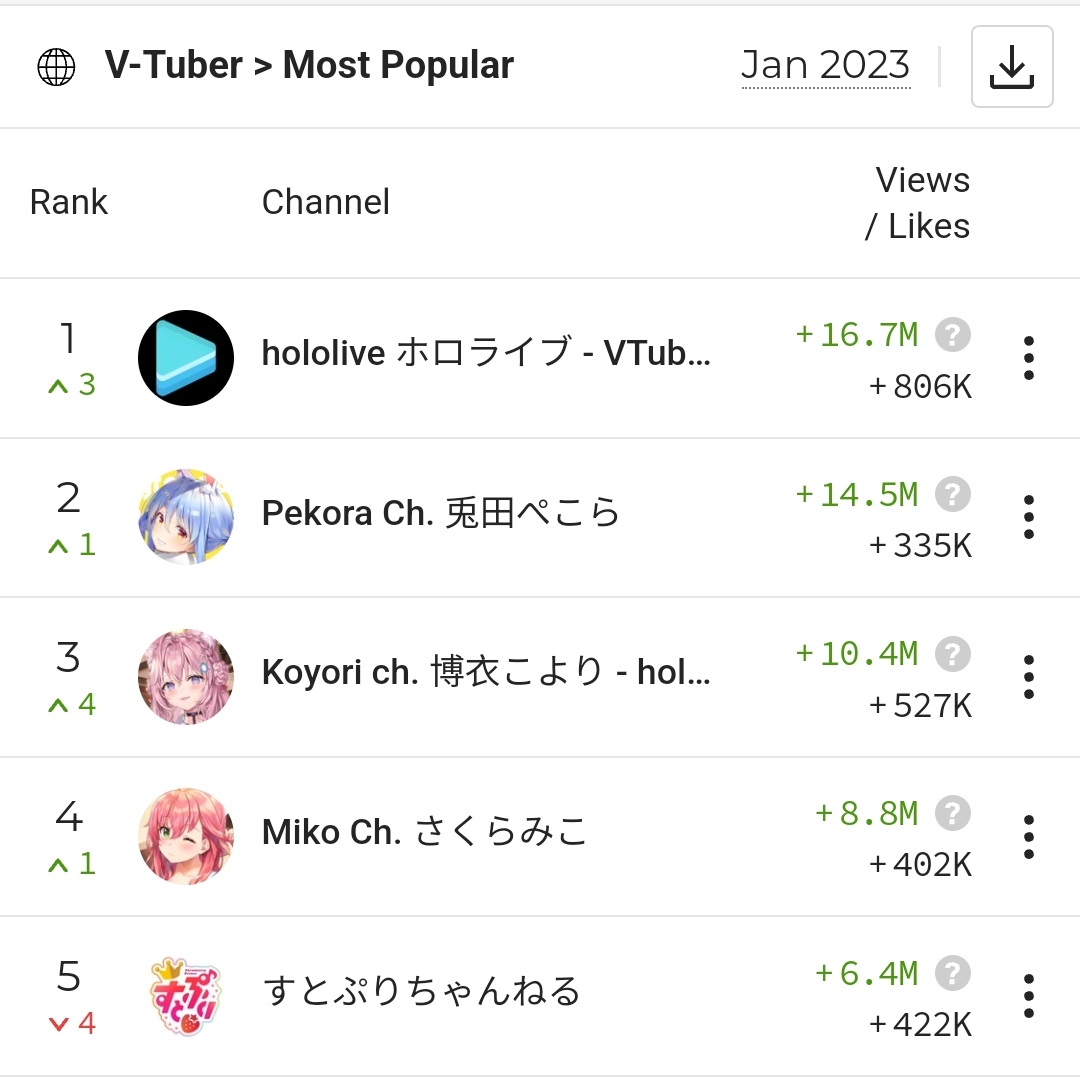Tap the question mark beside +10.4M
1080x1087 pixels.
pos(953,654)
